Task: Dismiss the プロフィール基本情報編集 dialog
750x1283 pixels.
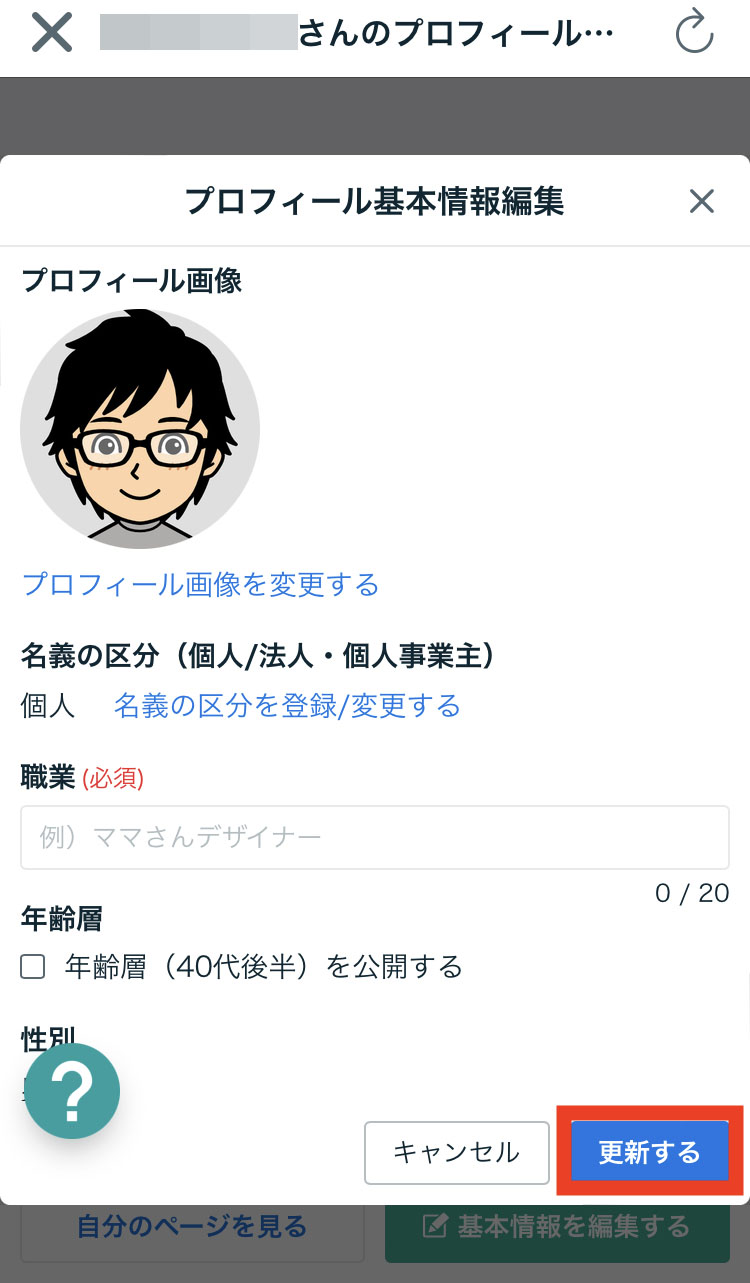Action: click(702, 202)
